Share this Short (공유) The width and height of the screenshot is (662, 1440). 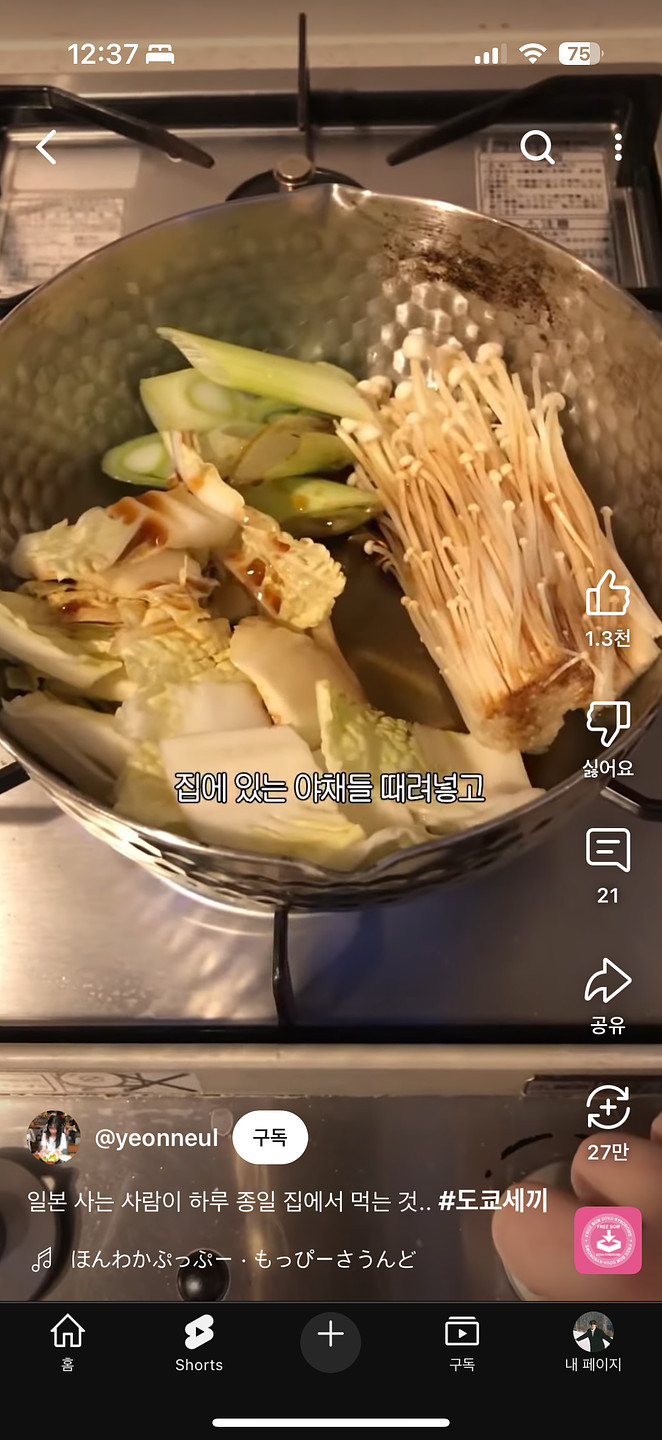click(x=607, y=982)
